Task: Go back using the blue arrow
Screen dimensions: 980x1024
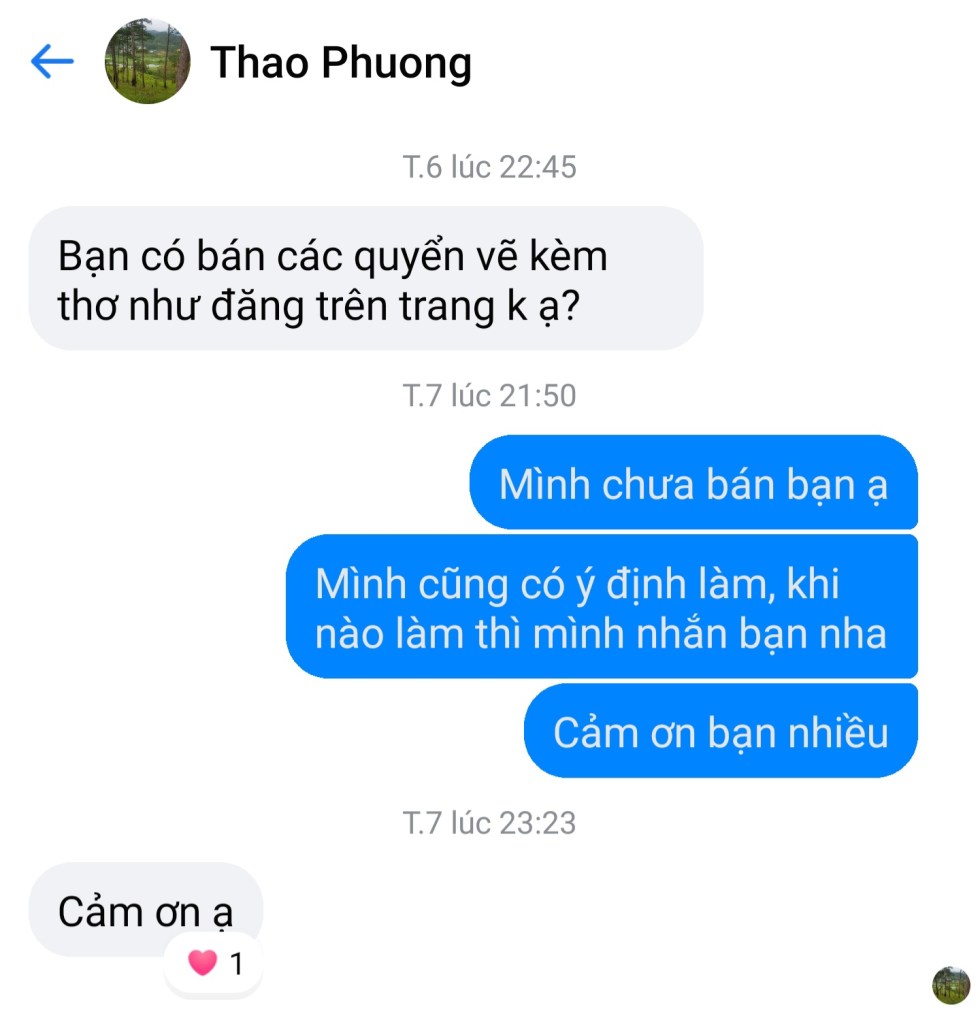Action: 52,62
